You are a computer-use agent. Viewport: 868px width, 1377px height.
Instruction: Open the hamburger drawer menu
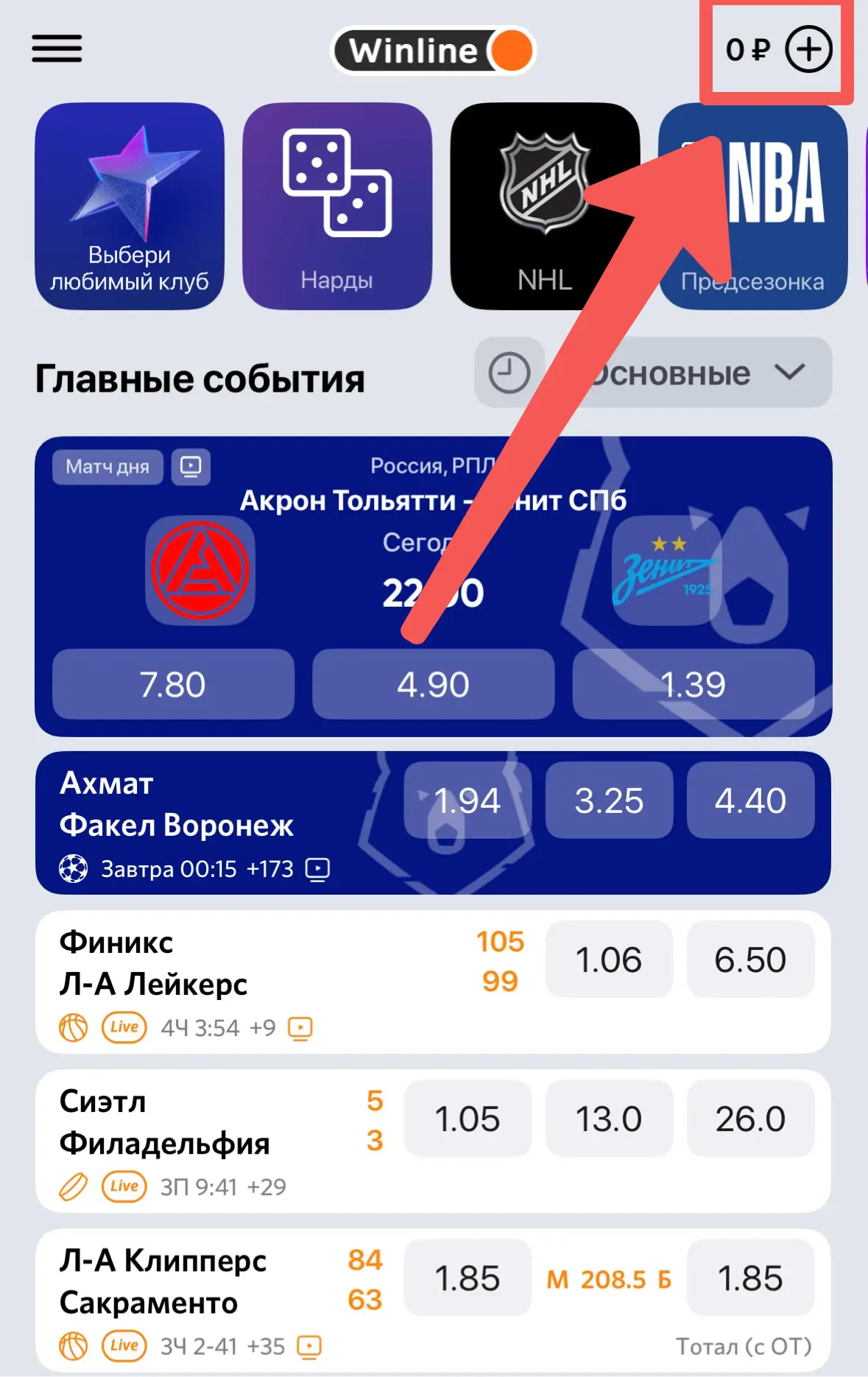coord(57,49)
